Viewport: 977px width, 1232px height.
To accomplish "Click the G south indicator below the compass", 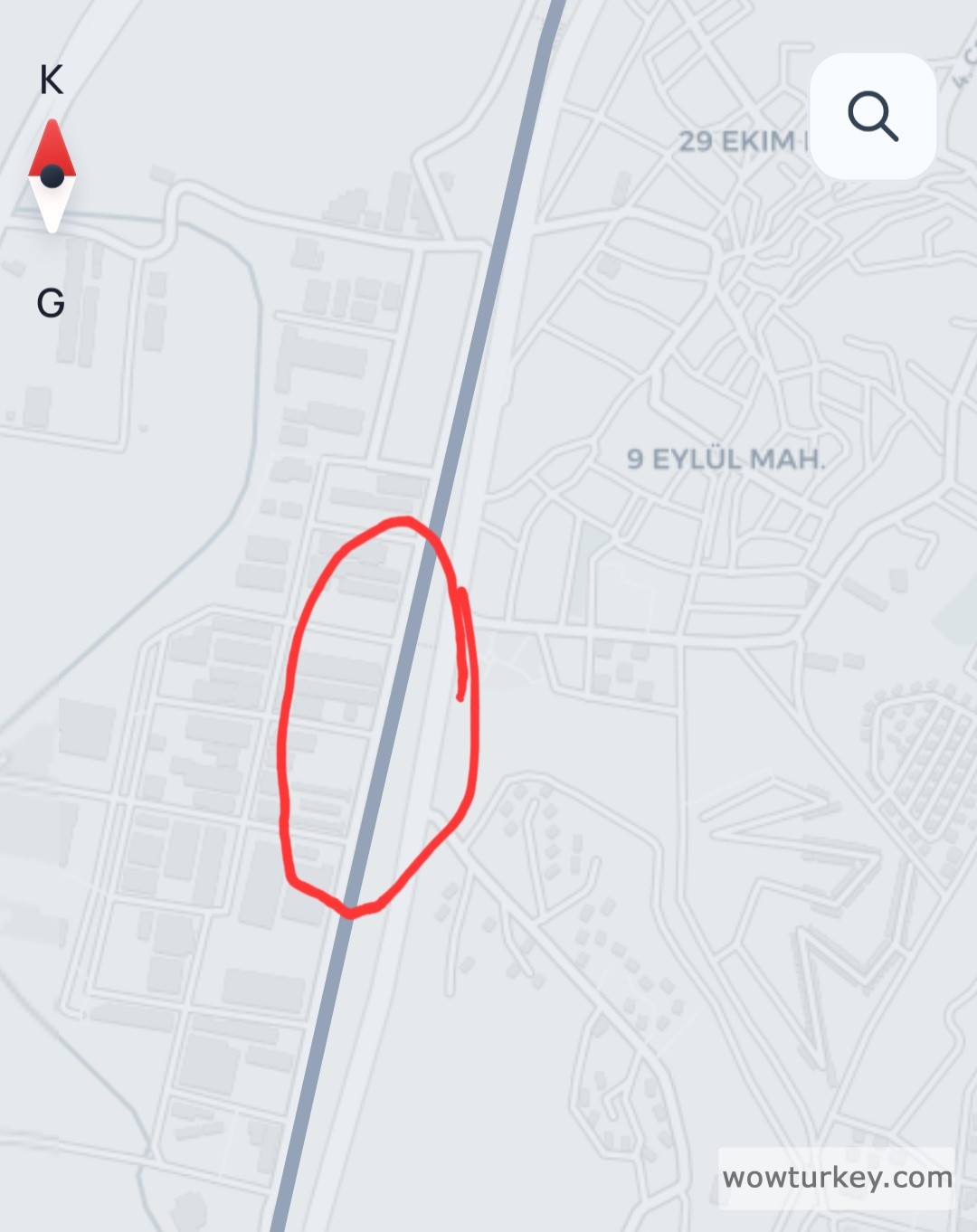I will 49,303.
